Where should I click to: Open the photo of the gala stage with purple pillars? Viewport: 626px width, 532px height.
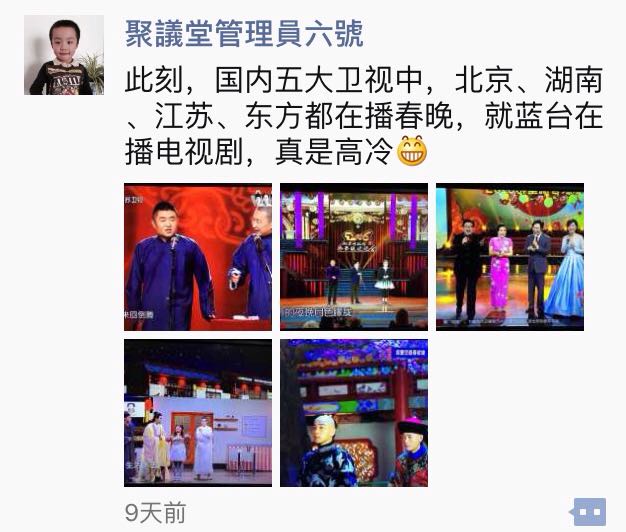tap(353, 257)
